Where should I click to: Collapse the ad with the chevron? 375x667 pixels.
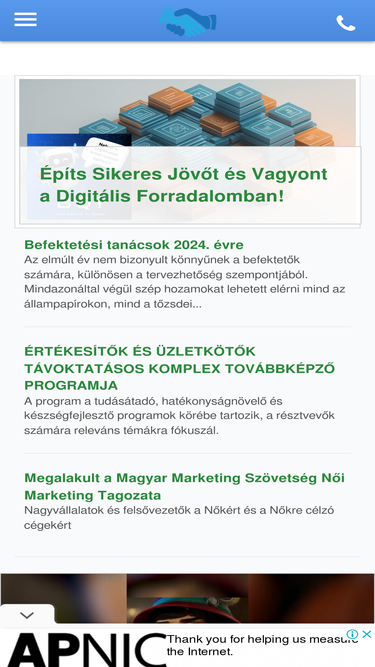27,615
